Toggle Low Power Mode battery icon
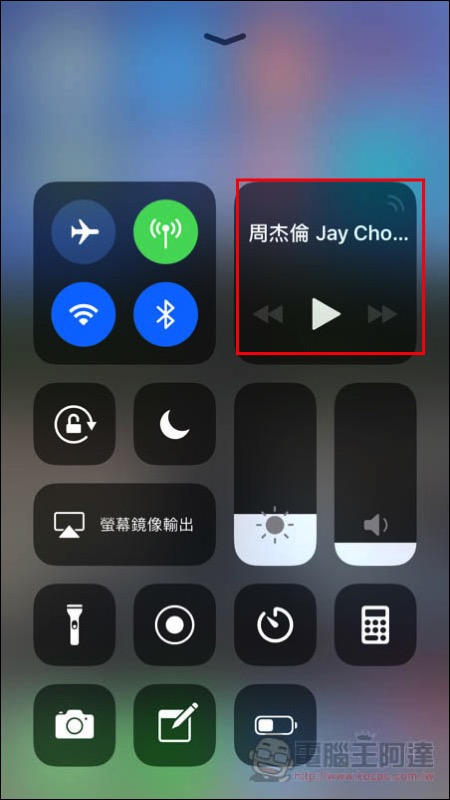The height and width of the screenshot is (800, 450). coord(275,725)
